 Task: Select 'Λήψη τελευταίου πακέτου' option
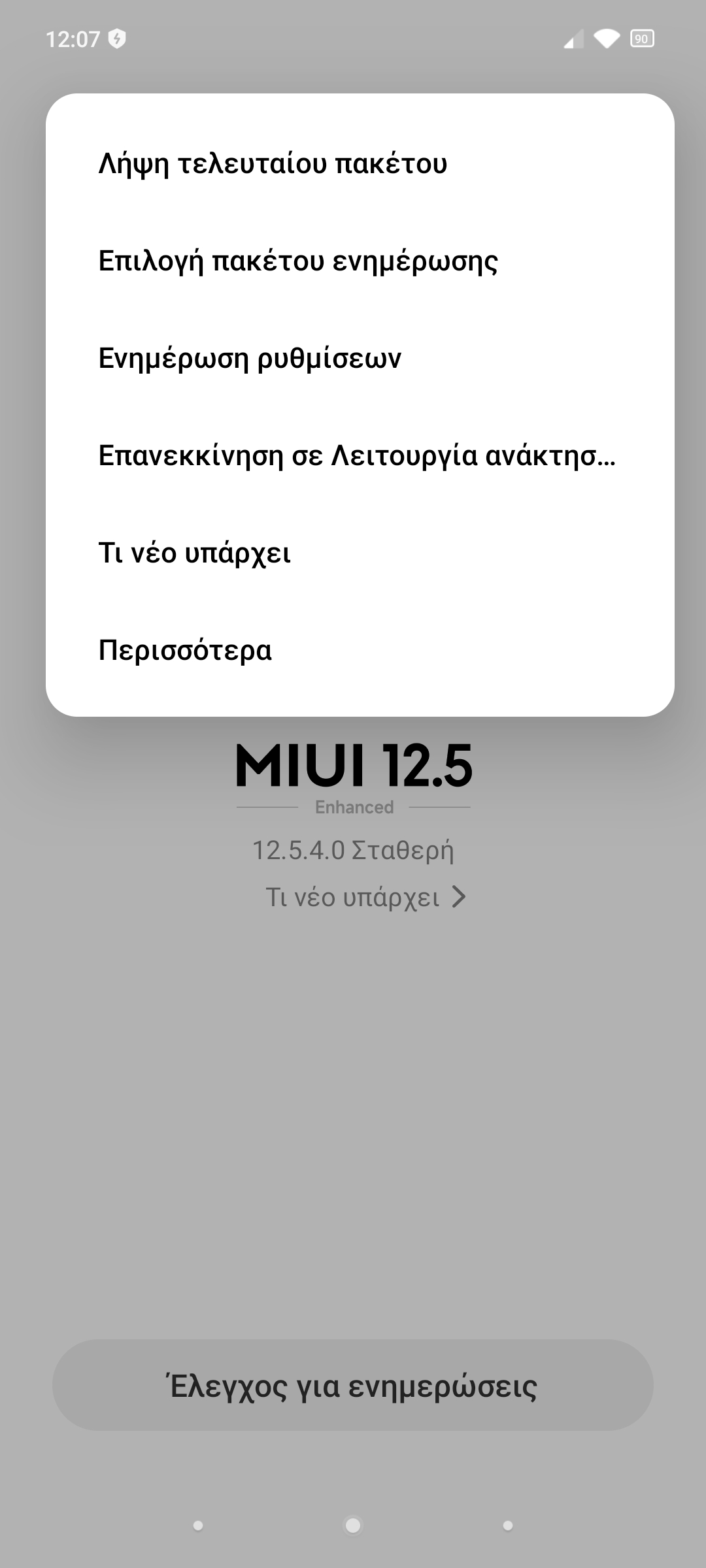(273, 163)
